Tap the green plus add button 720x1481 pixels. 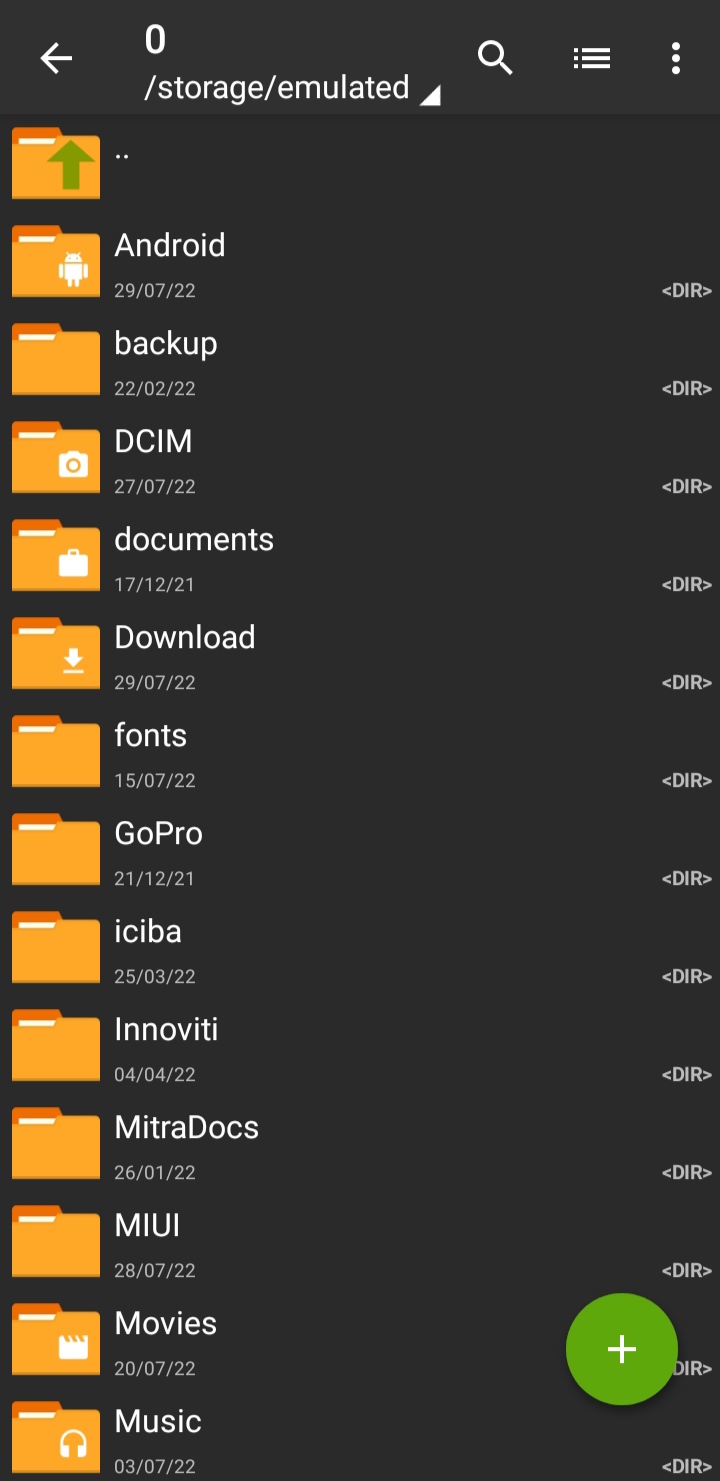coord(621,1349)
